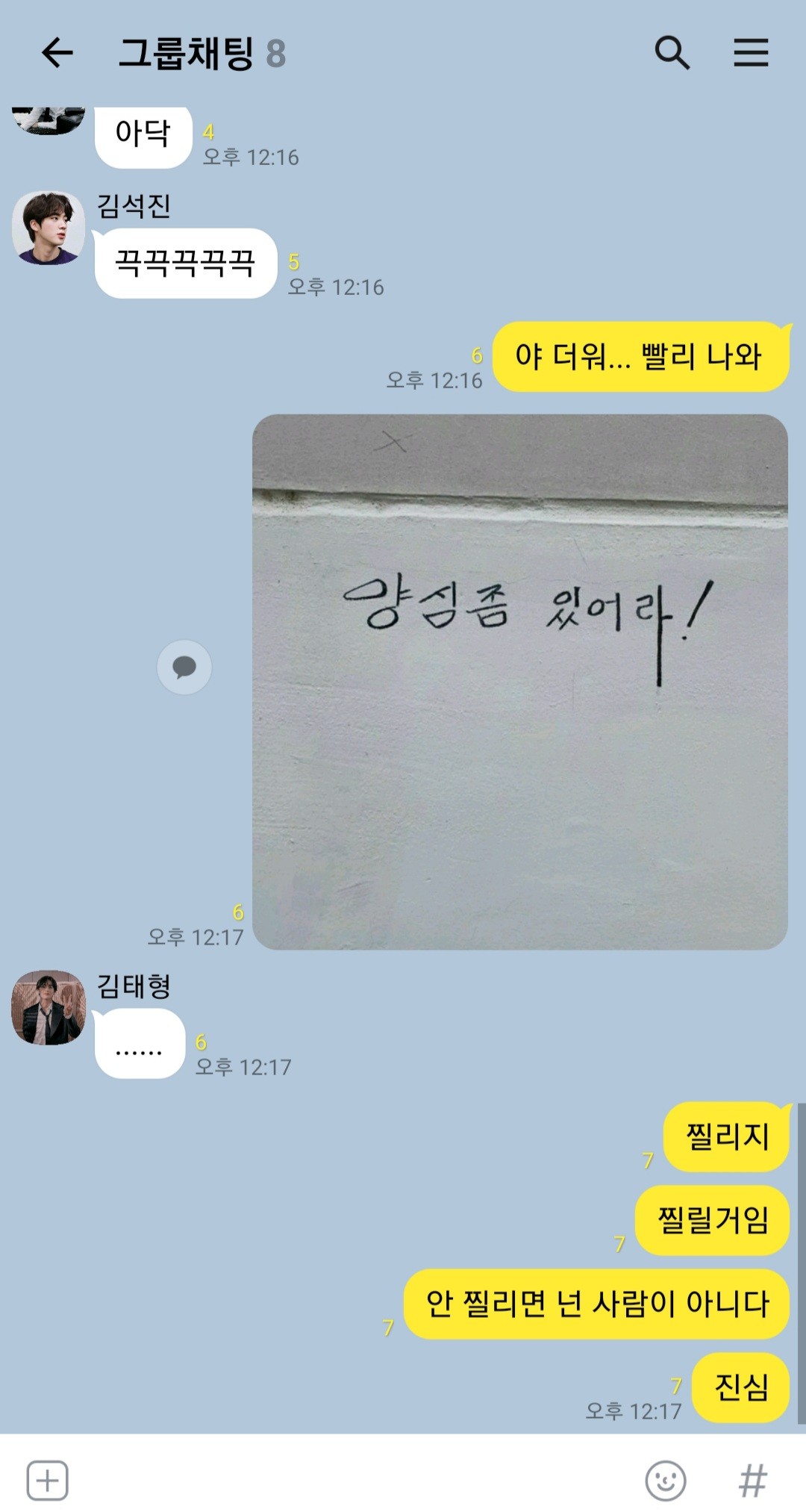806x1512 pixels.
Task: Open the plus attachment menu
Action: [48, 1480]
